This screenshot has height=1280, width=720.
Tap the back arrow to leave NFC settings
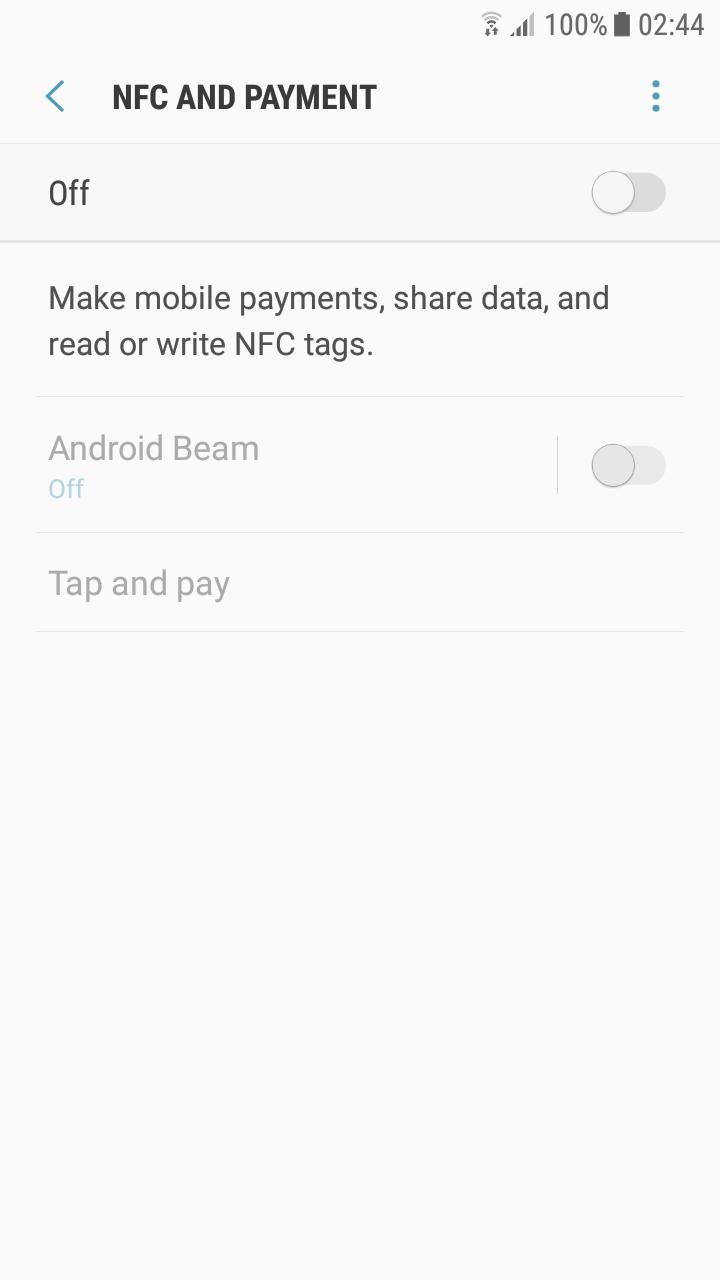point(55,96)
